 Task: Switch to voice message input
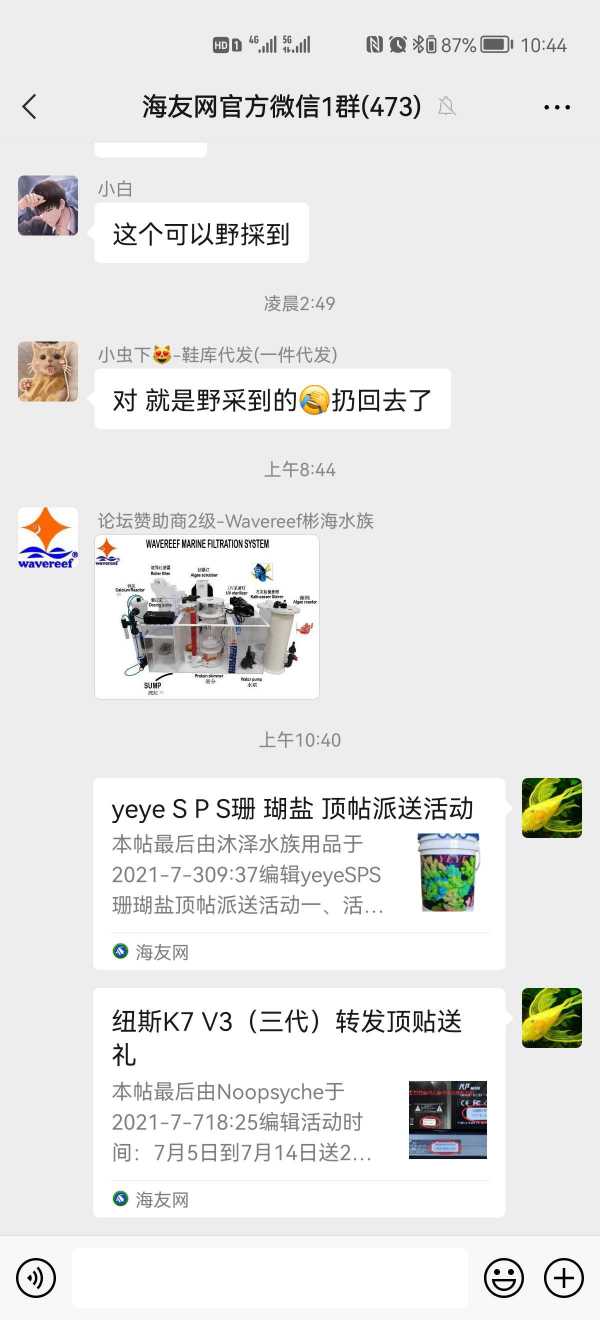click(36, 1277)
